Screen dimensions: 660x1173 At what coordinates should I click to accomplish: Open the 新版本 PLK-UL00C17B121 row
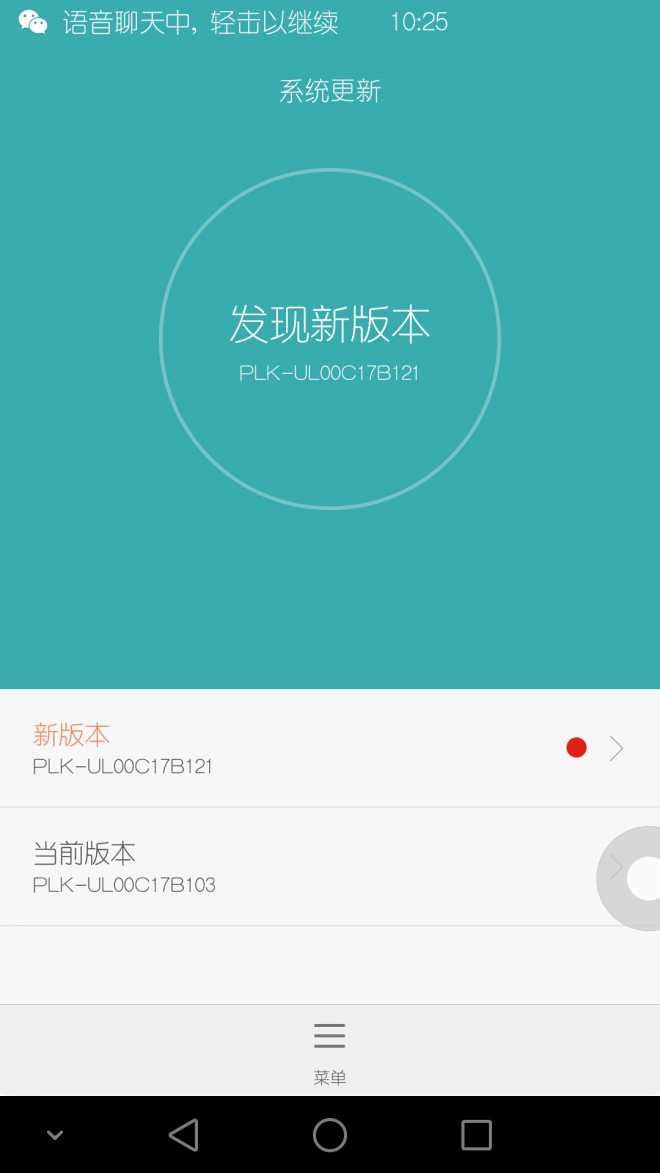pos(300,748)
